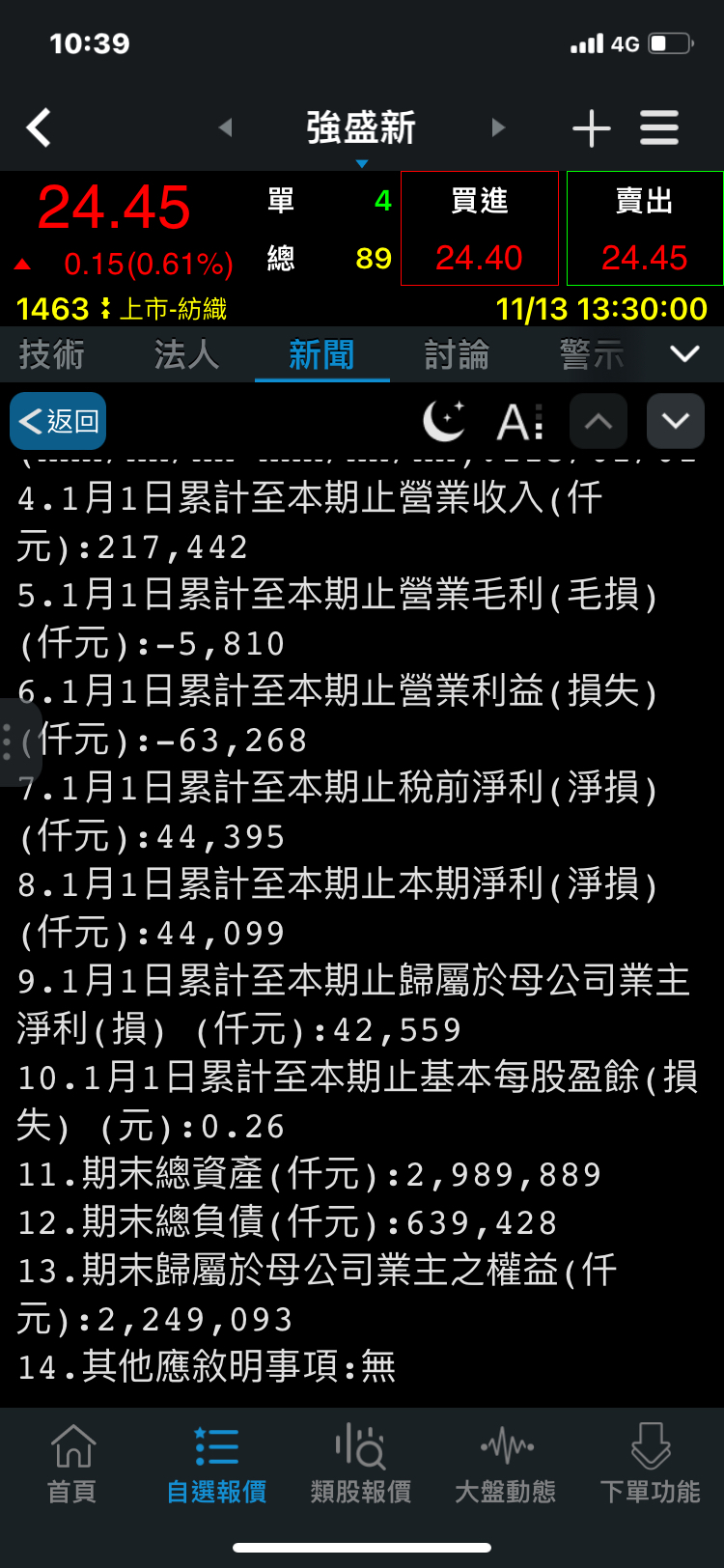Tap the 買進 price button
Viewport: 724px width, 1568px height.
pos(480,229)
